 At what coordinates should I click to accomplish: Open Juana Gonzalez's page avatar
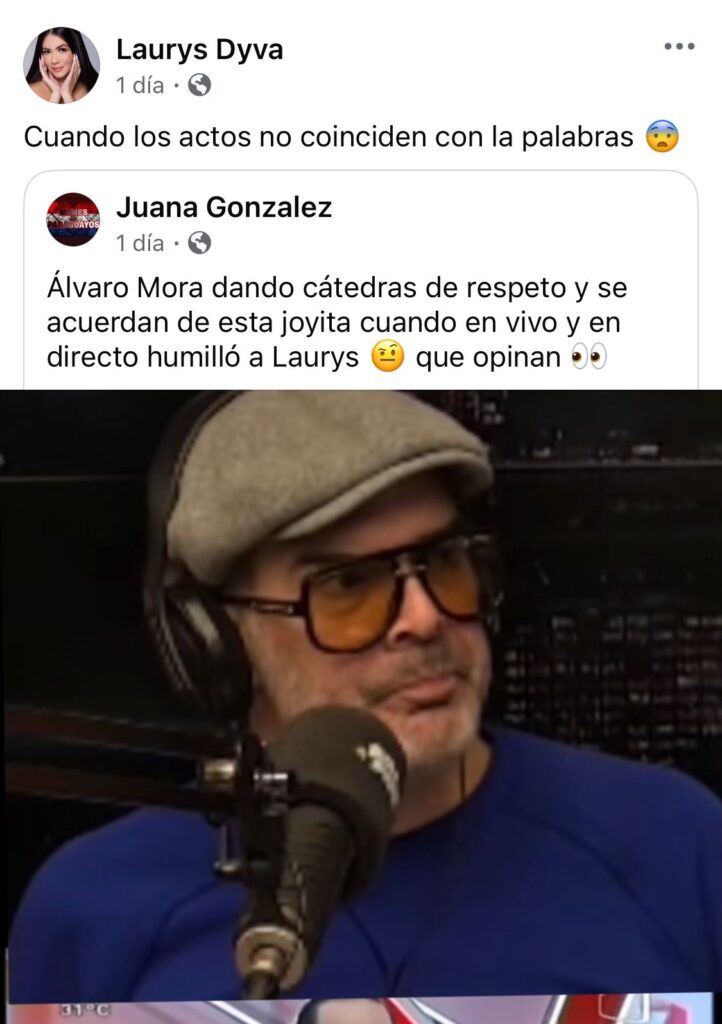[73, 220]
